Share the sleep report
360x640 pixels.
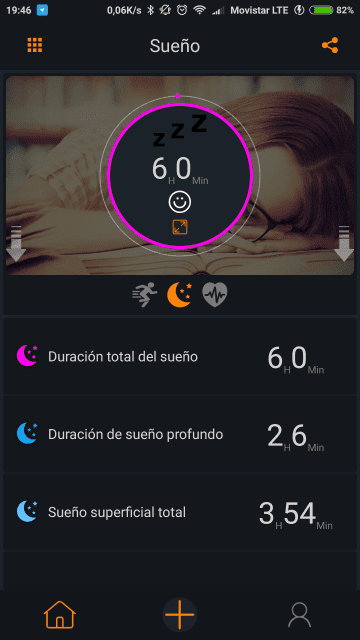pyautogui.click(x=330, y=45)
